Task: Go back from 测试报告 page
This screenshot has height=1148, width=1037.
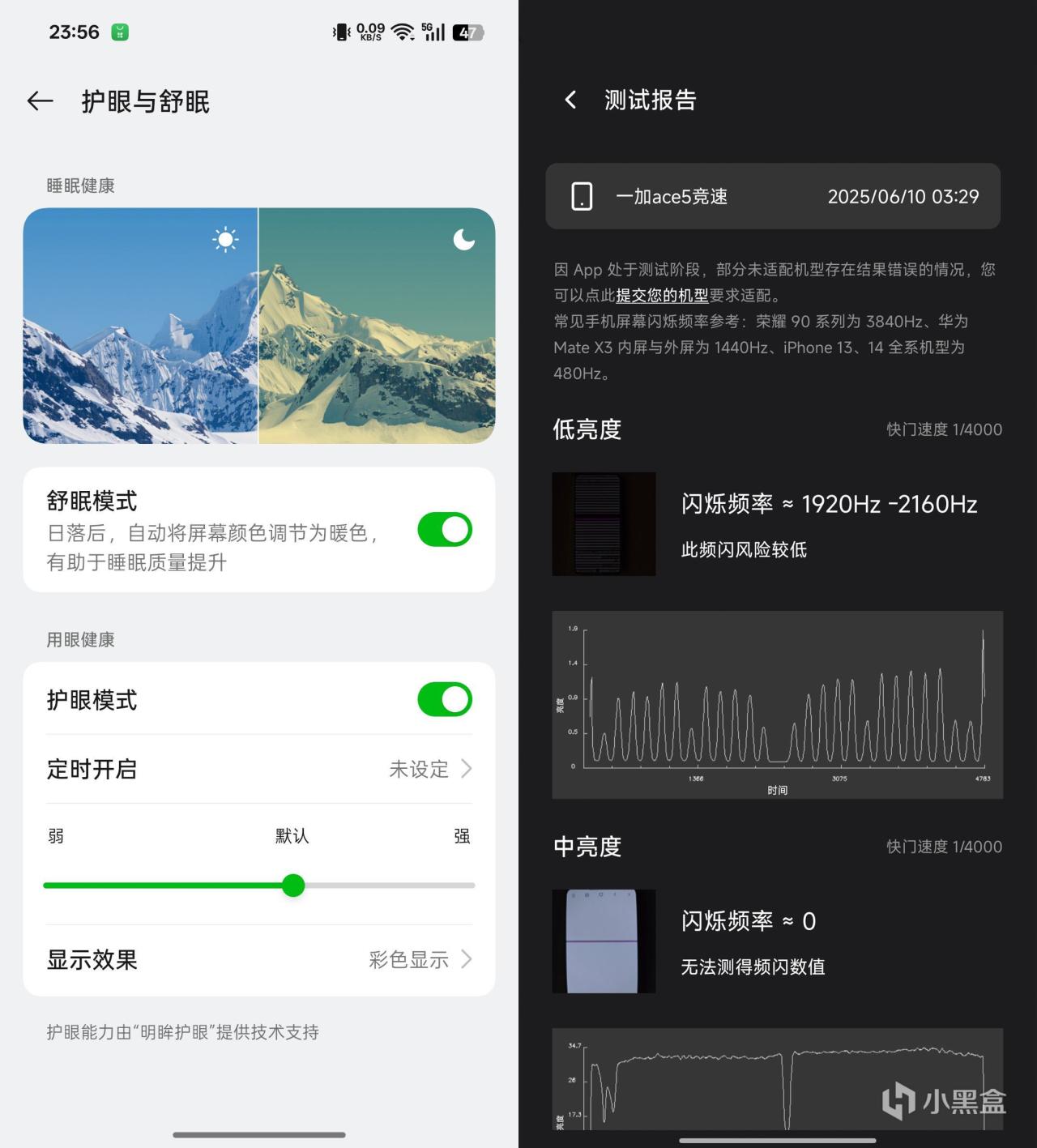Action: [570, 100]
